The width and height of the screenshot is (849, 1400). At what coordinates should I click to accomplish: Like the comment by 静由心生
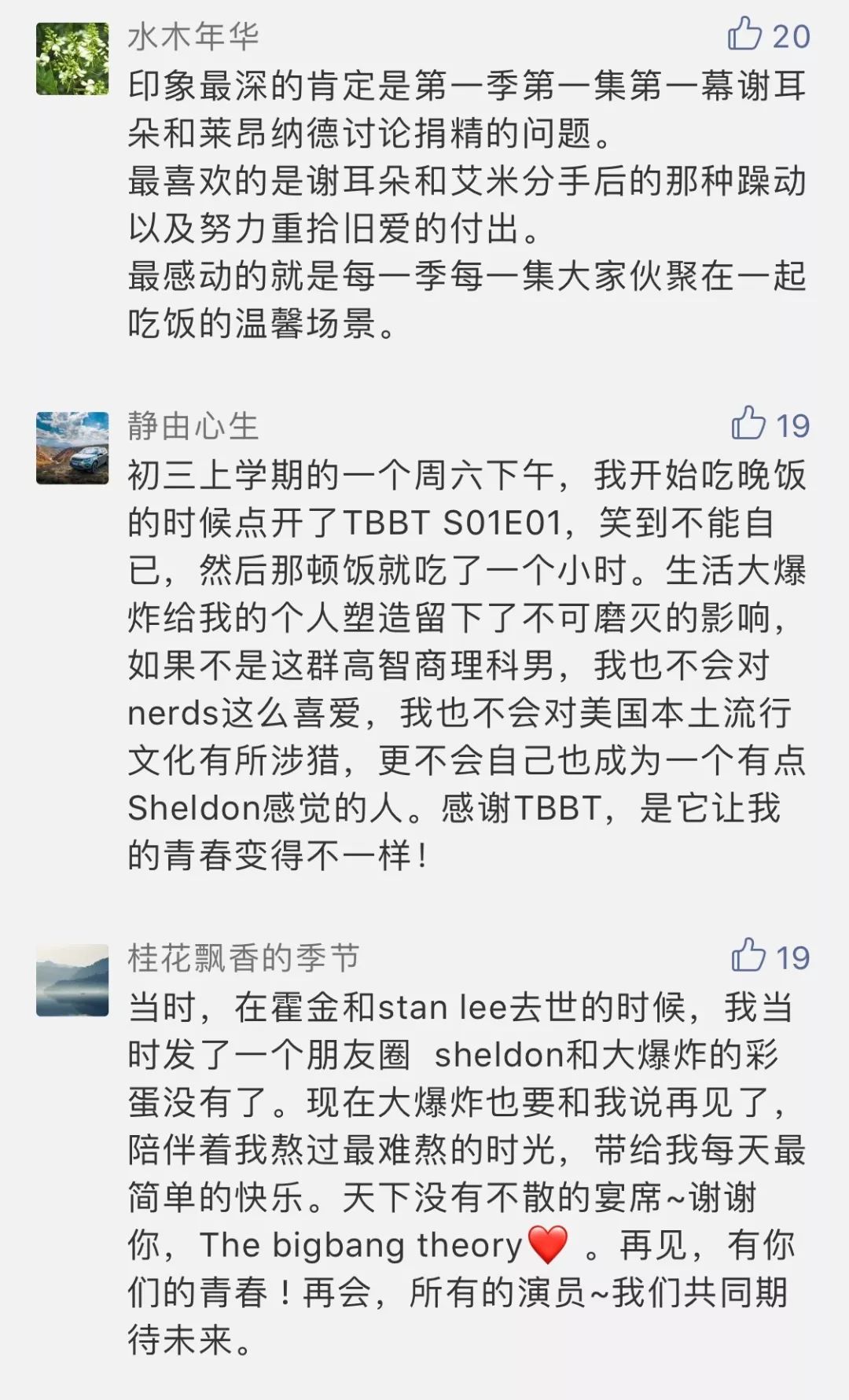click(748, 423)
